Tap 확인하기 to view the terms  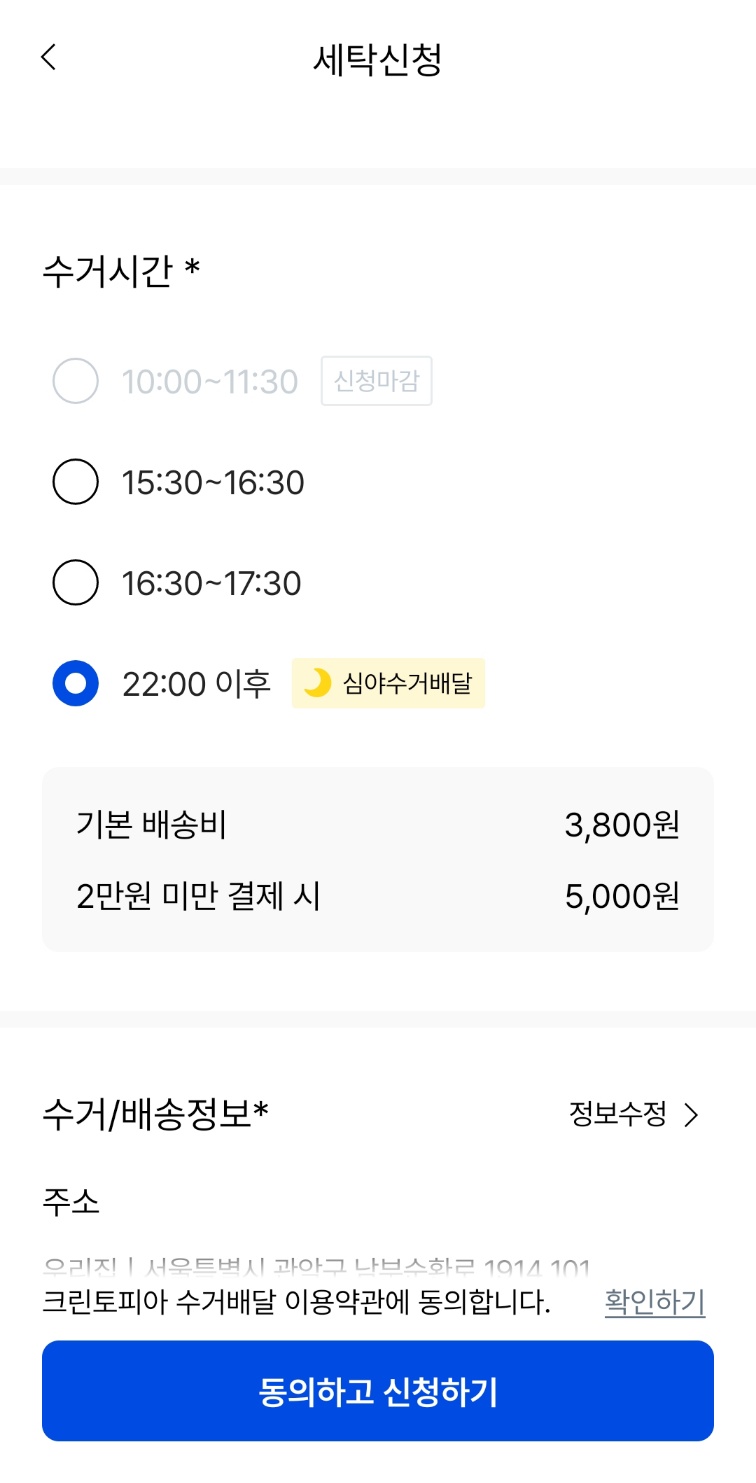655,1302
